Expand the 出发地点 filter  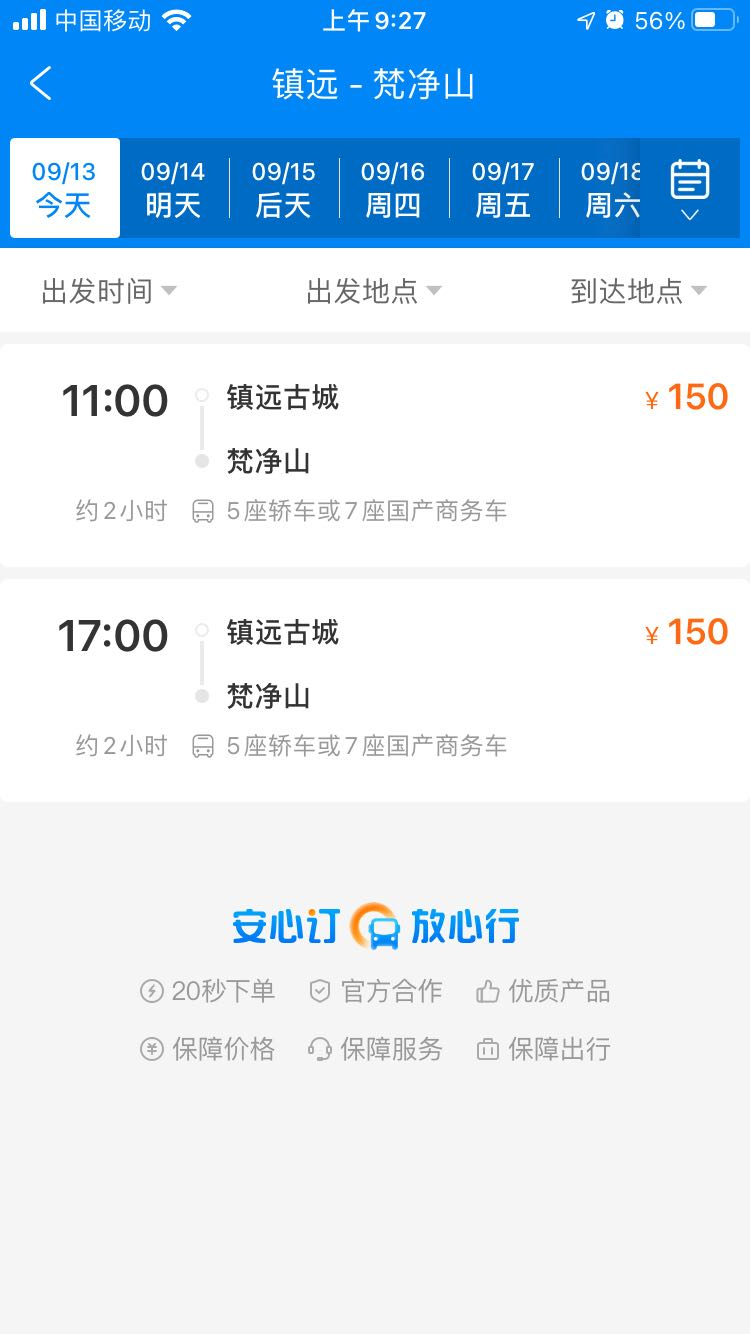coord(373,291)
